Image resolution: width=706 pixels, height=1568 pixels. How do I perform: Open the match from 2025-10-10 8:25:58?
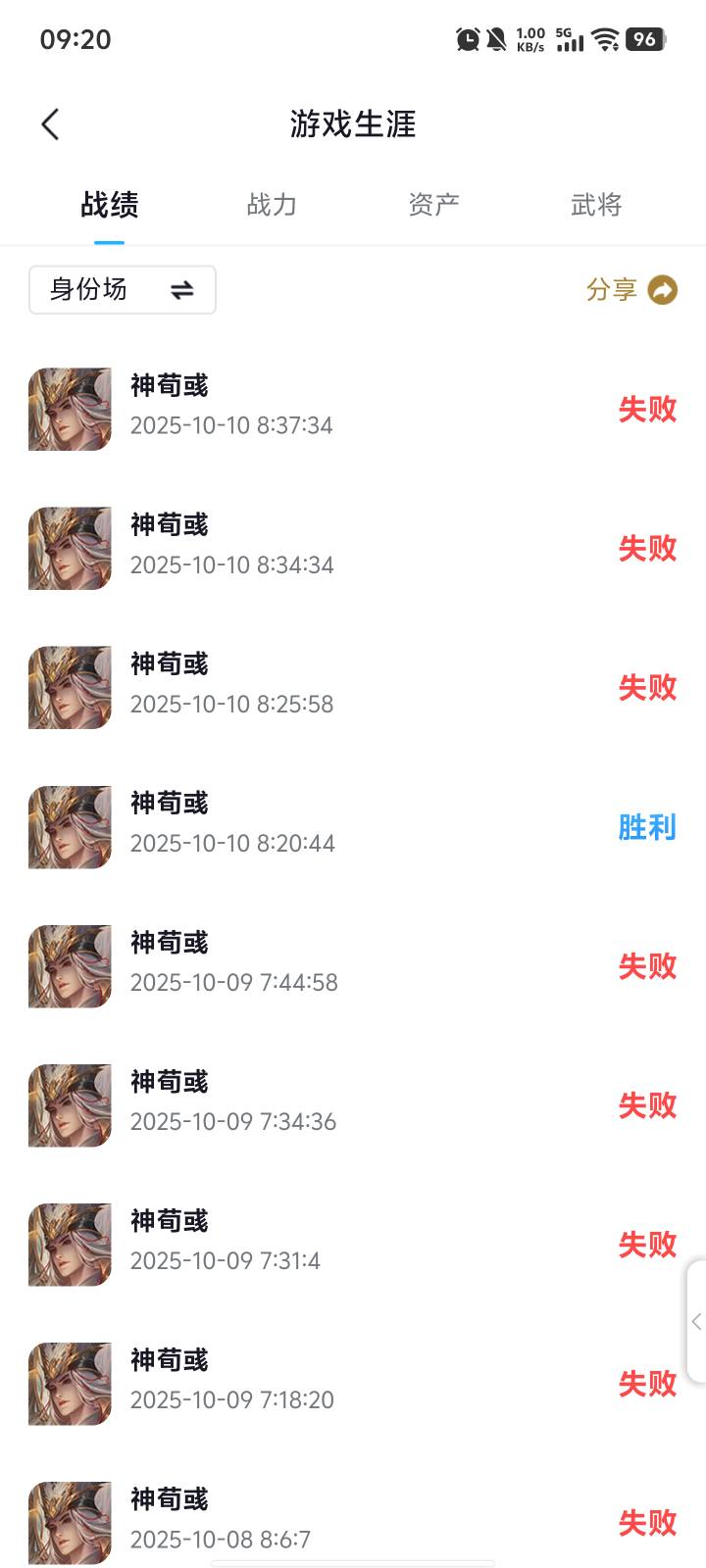click(x=353, y=687)
